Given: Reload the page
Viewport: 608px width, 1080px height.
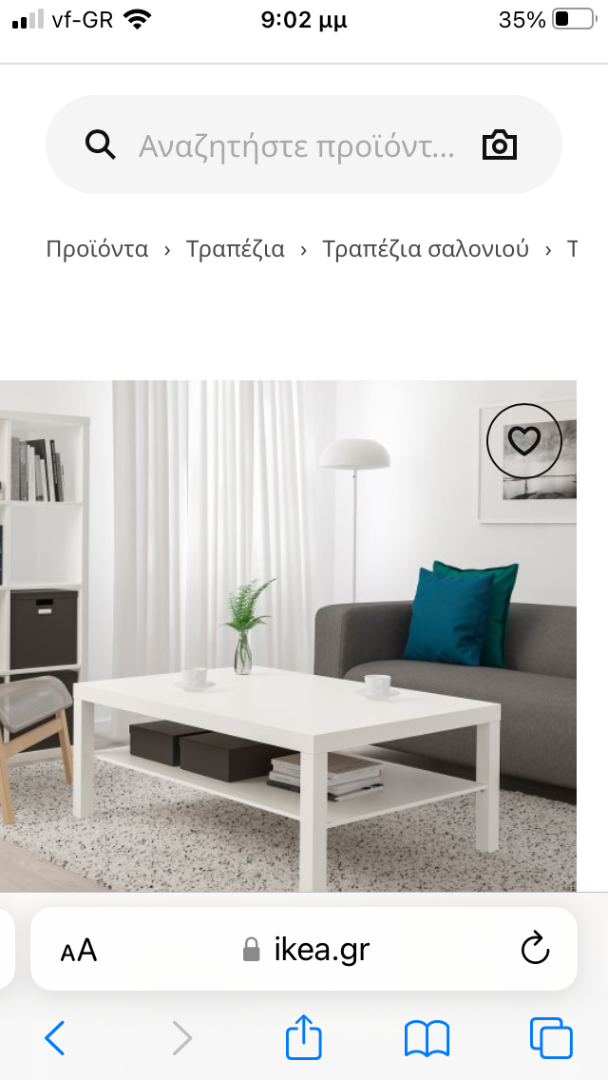Looking at the screenshot, I should click(x=535, y=949).
